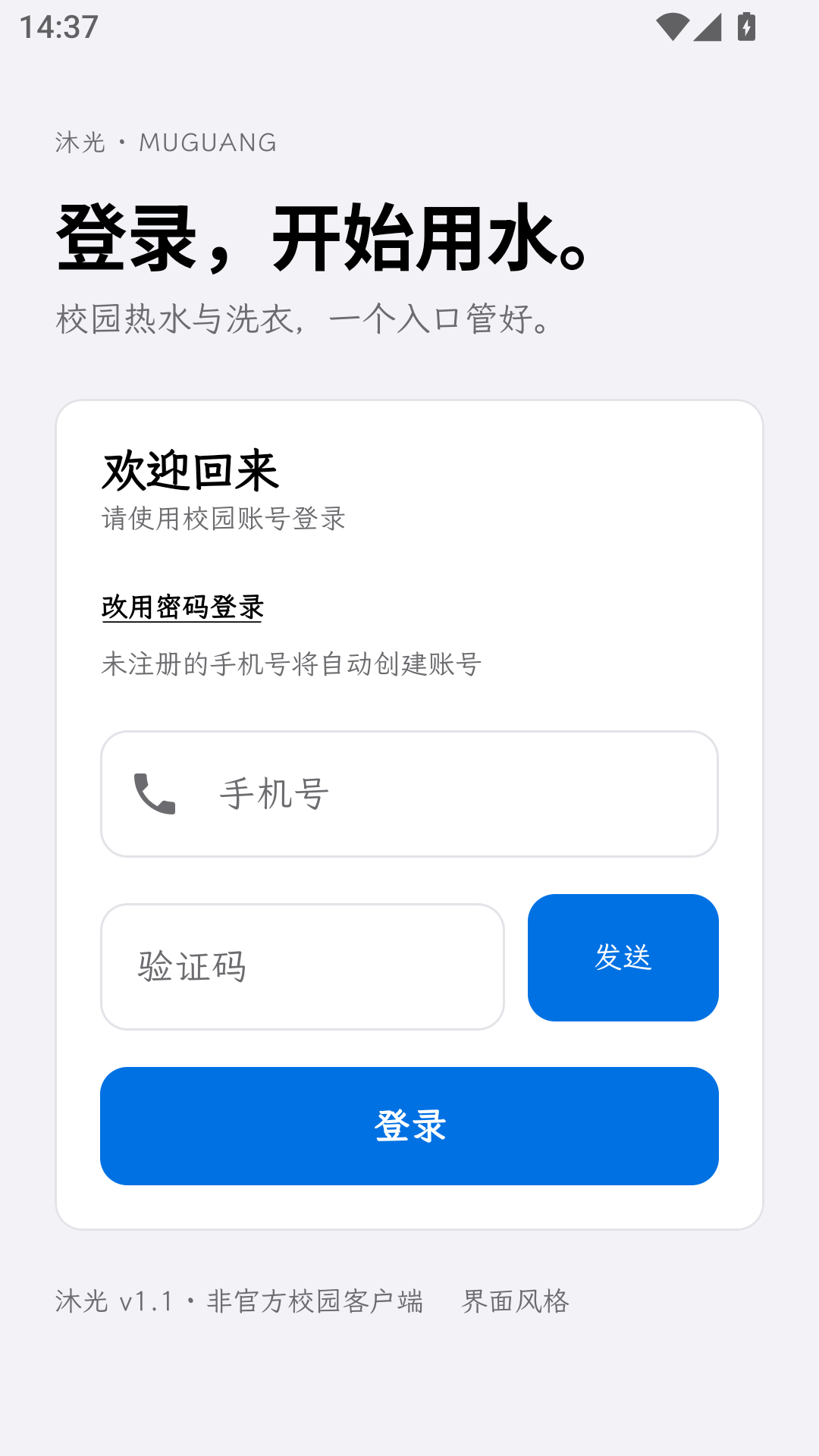Tap the blue 登录 login button
Screen dimensions: 819x1456
(x=409, y=1126)
